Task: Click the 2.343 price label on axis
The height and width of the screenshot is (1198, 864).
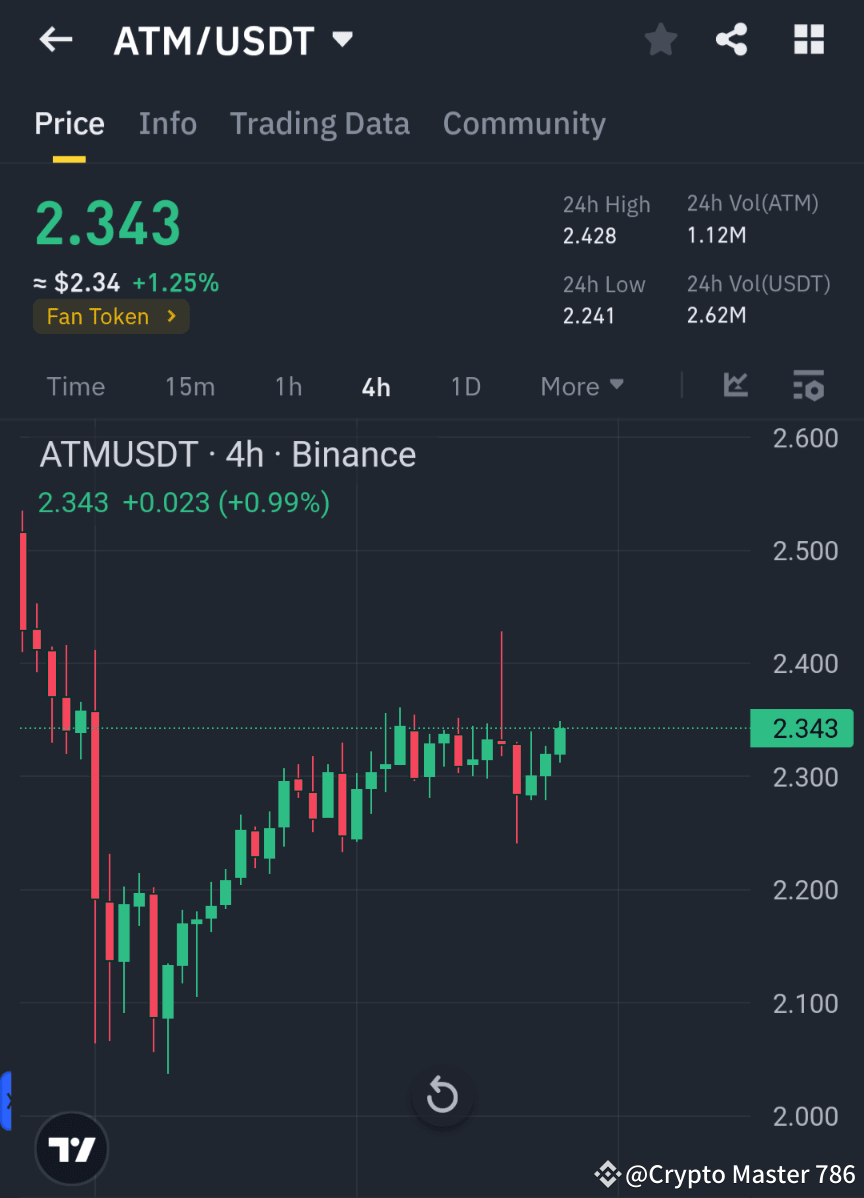Action: 801,728
